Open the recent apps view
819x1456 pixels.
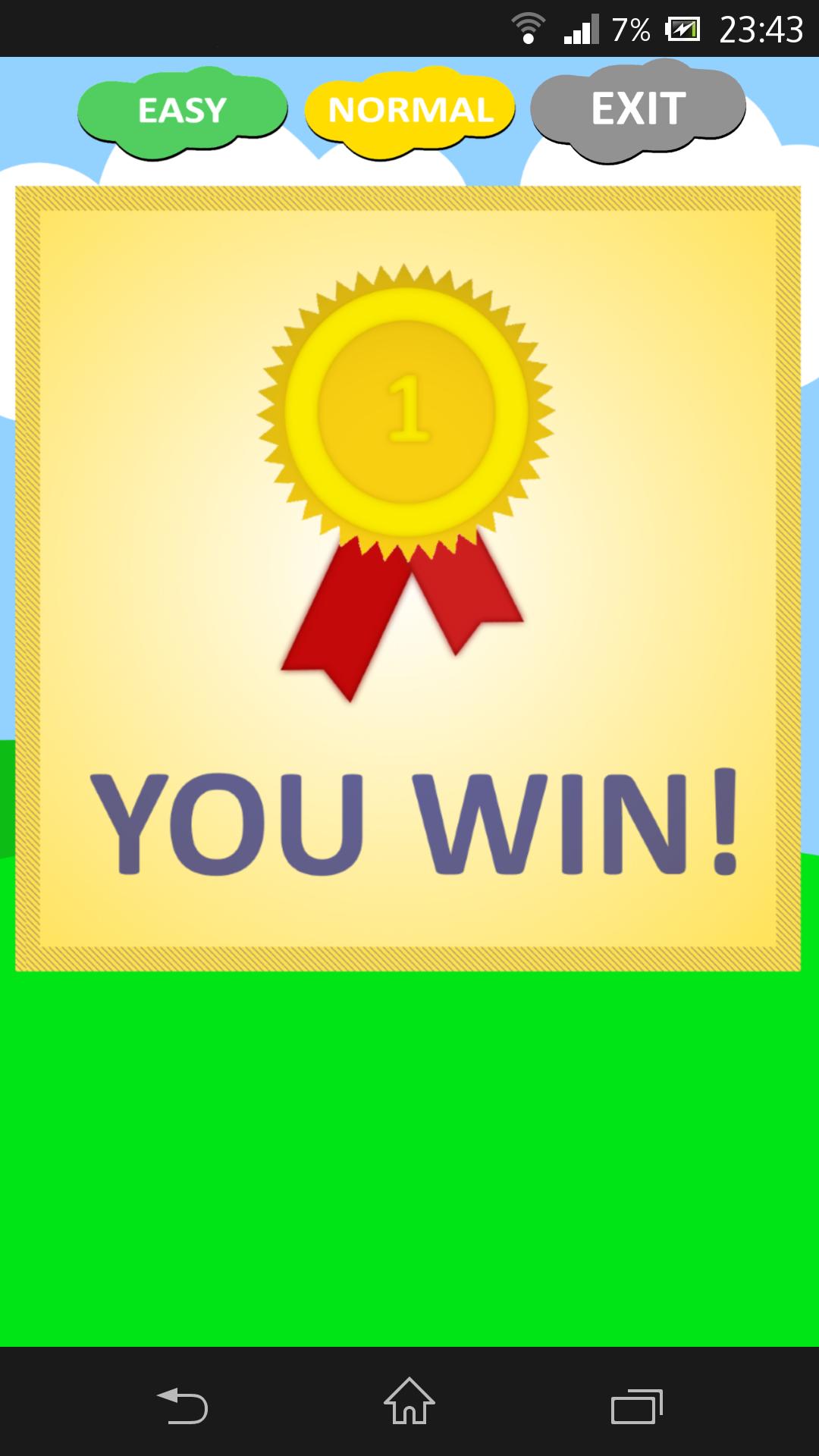pos(637,1406)
